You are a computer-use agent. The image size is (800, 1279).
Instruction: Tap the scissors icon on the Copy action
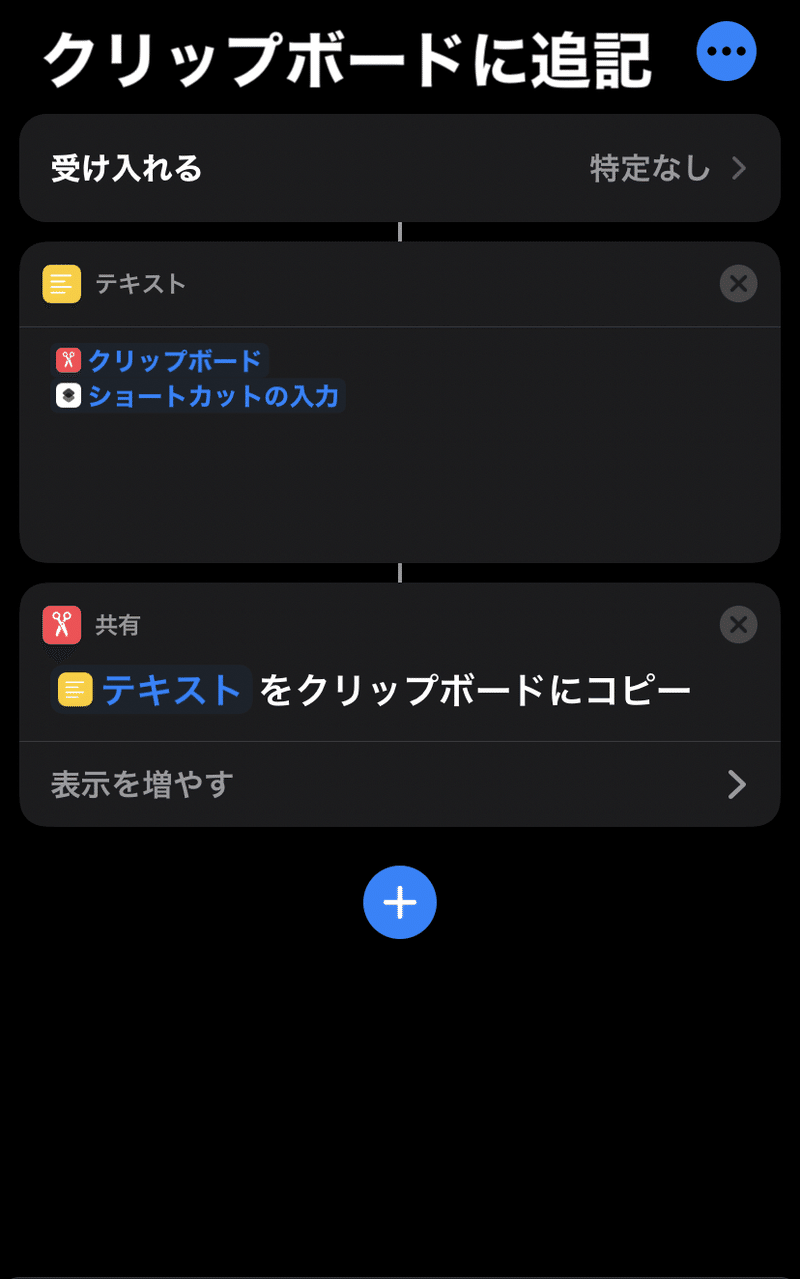[61, 624]
